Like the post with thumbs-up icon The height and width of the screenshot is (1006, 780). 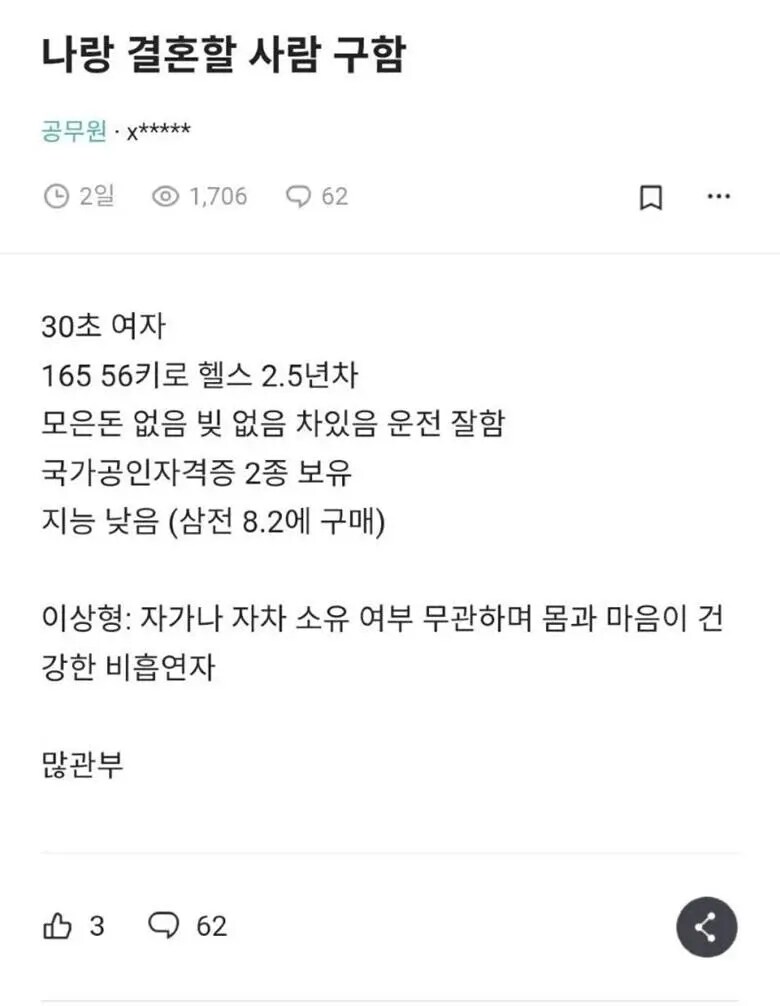click(x=58, y=926)
